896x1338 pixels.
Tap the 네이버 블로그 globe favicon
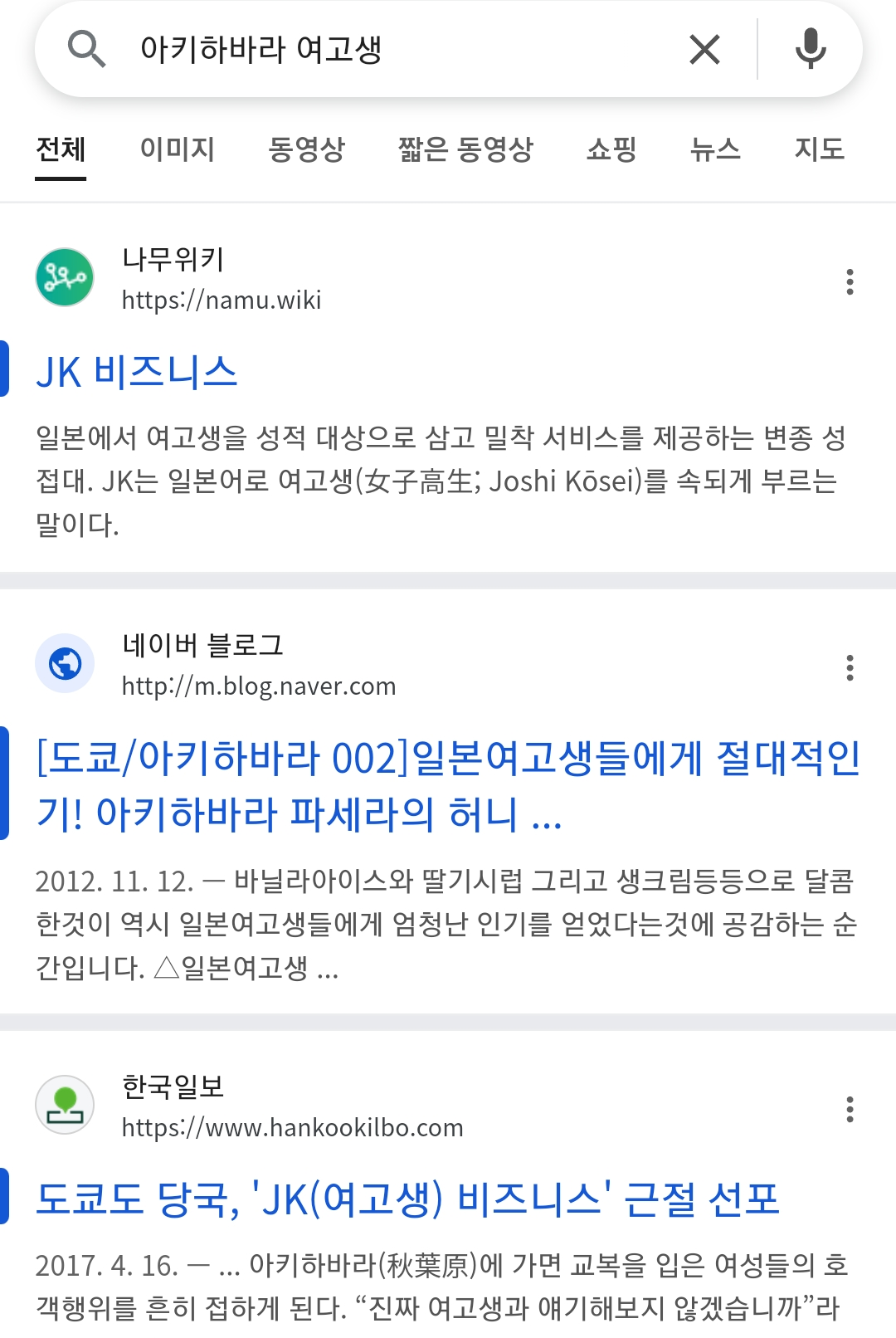click(65, 662)
